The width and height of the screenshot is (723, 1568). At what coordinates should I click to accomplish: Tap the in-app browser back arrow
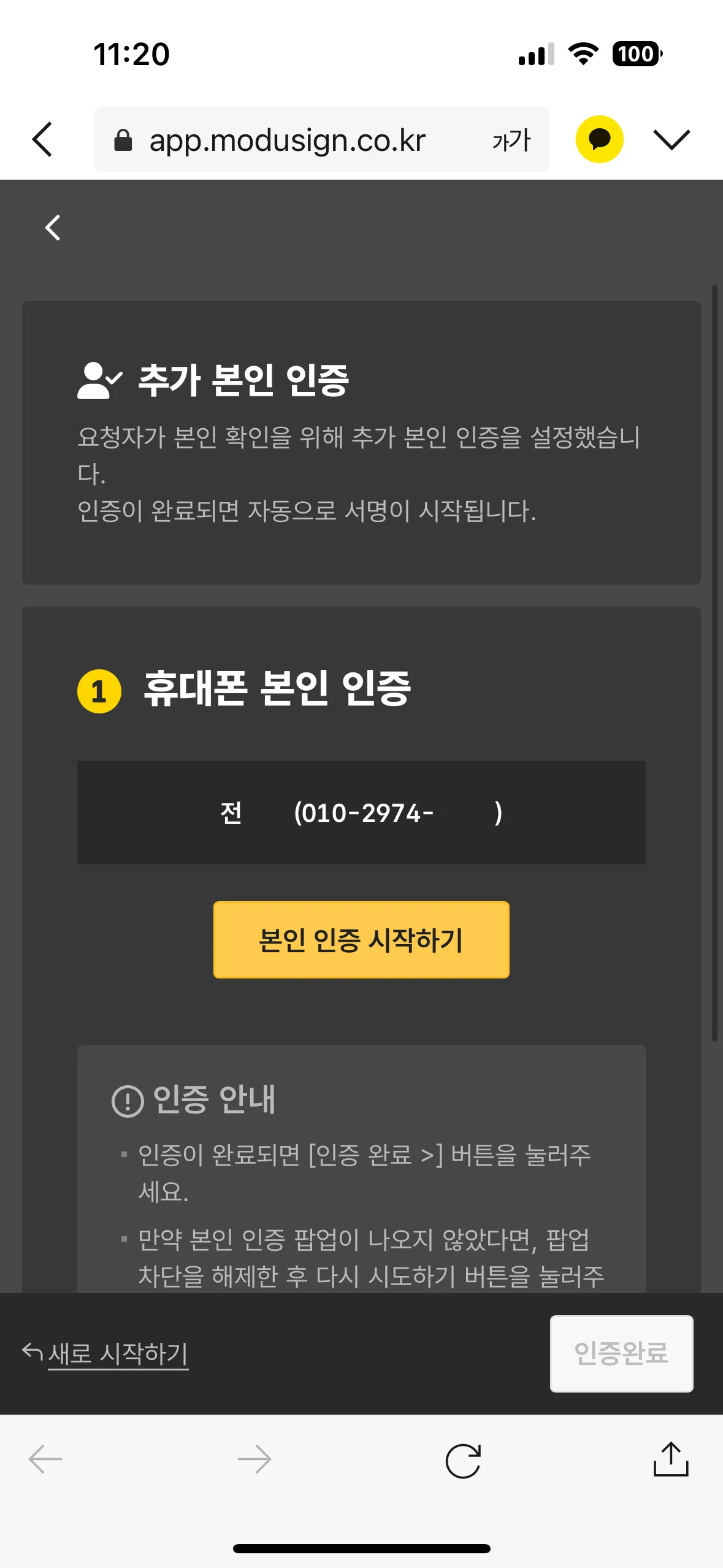(x=42, y=139)
